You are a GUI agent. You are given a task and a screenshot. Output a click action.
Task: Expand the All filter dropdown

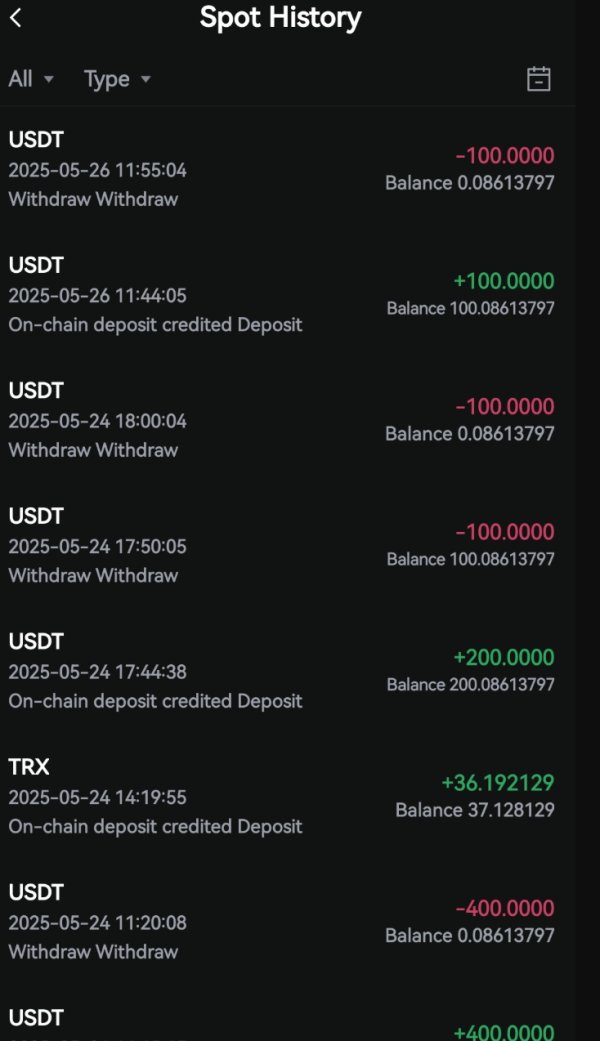pyautogui.click(x=31, y=79)
